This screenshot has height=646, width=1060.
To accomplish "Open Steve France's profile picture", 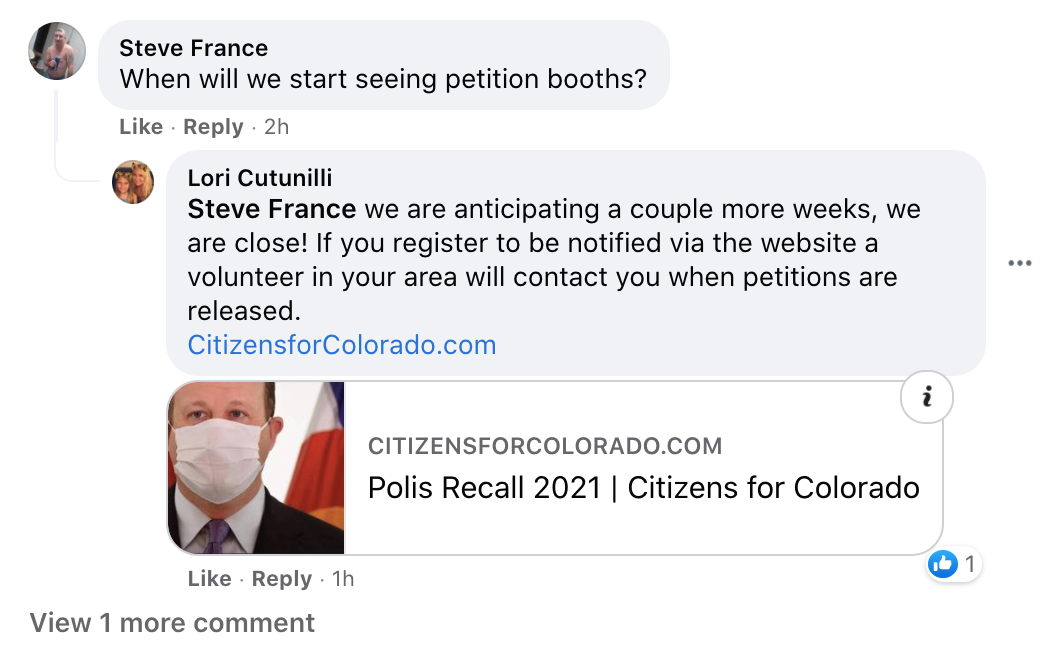I will (x=57, y=51).
